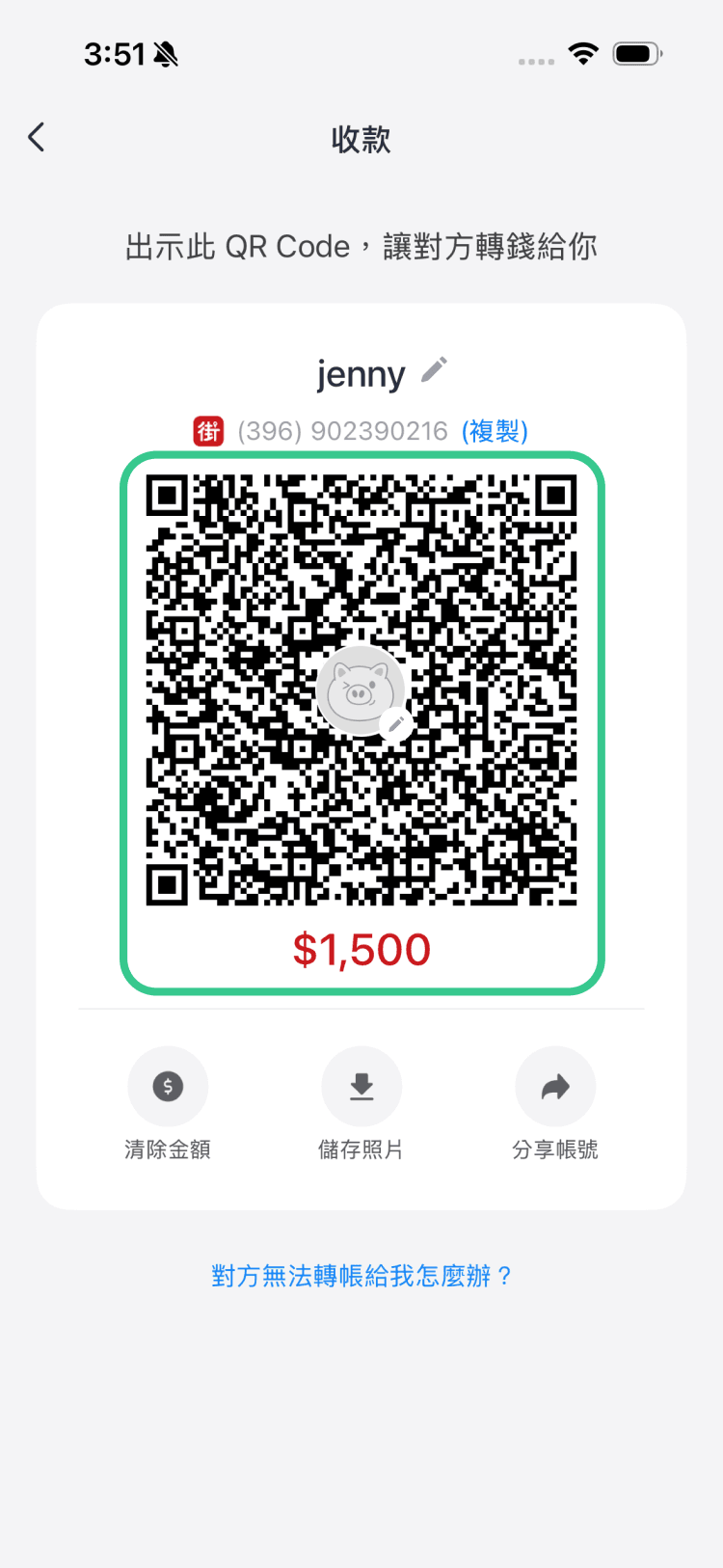Screen dimensions: 723x1568
Task: Save the QR photo via 儲存照片
Action: (361, 1088)
